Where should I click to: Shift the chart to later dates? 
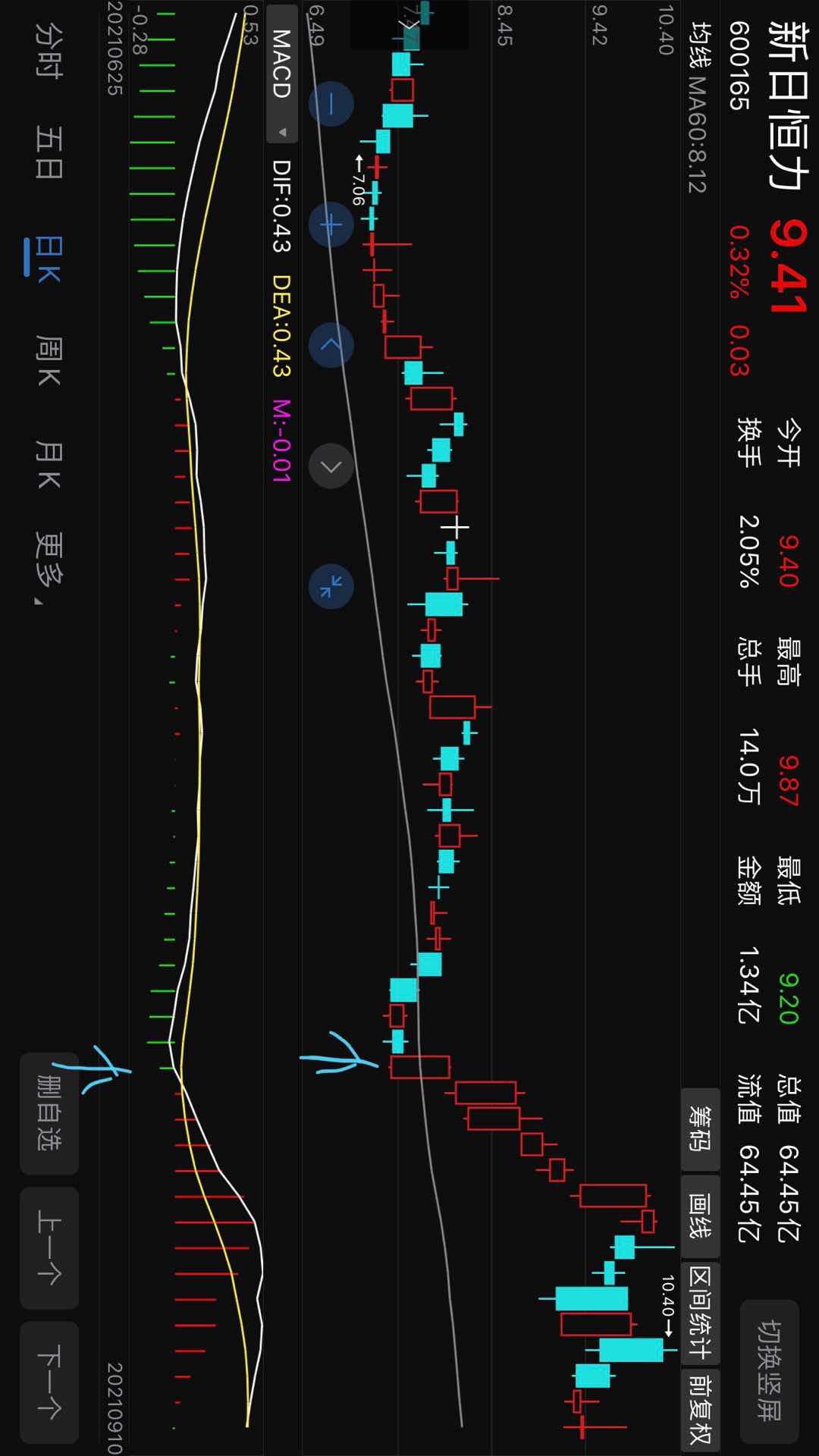(x=331, y=466)
